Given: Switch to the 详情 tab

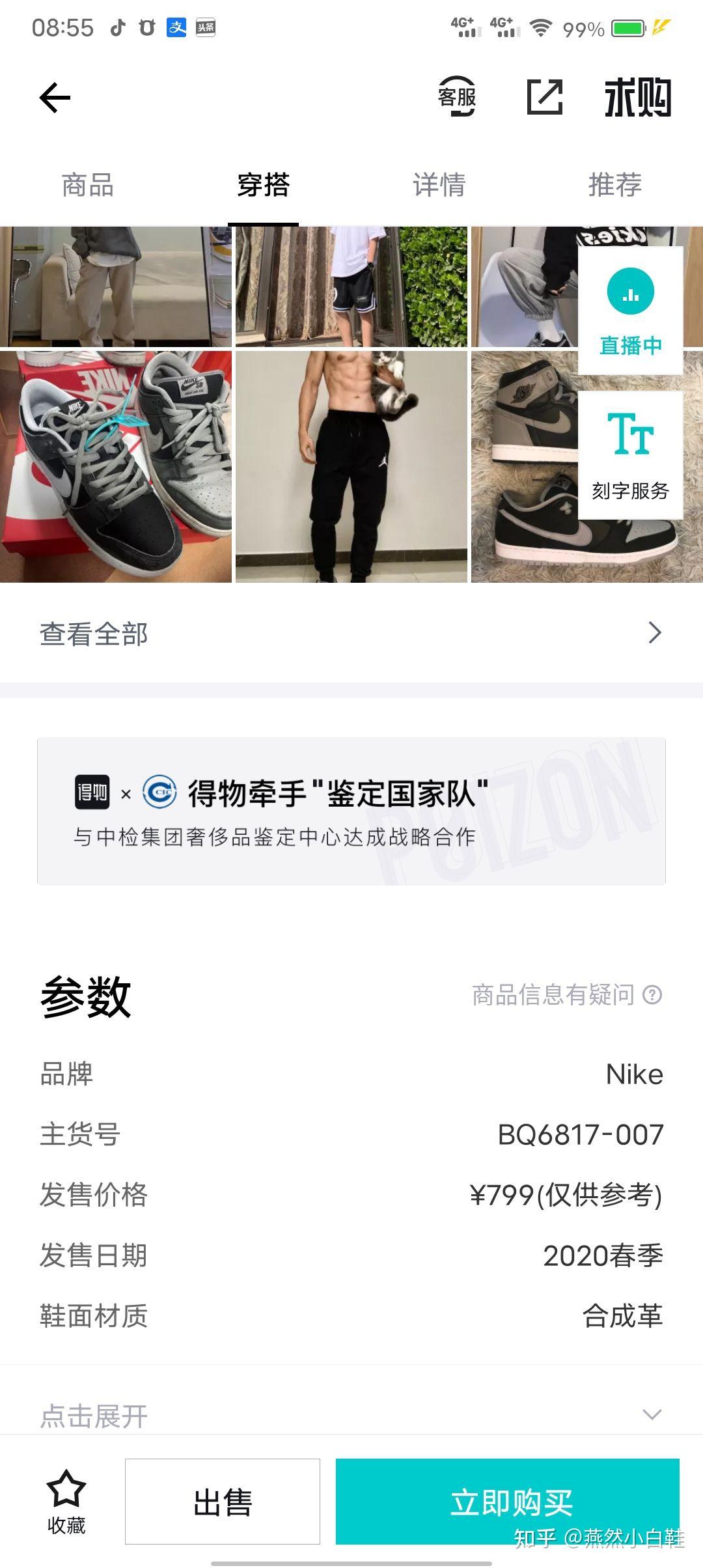Looking at the screenshot, I should pos(439,185).
